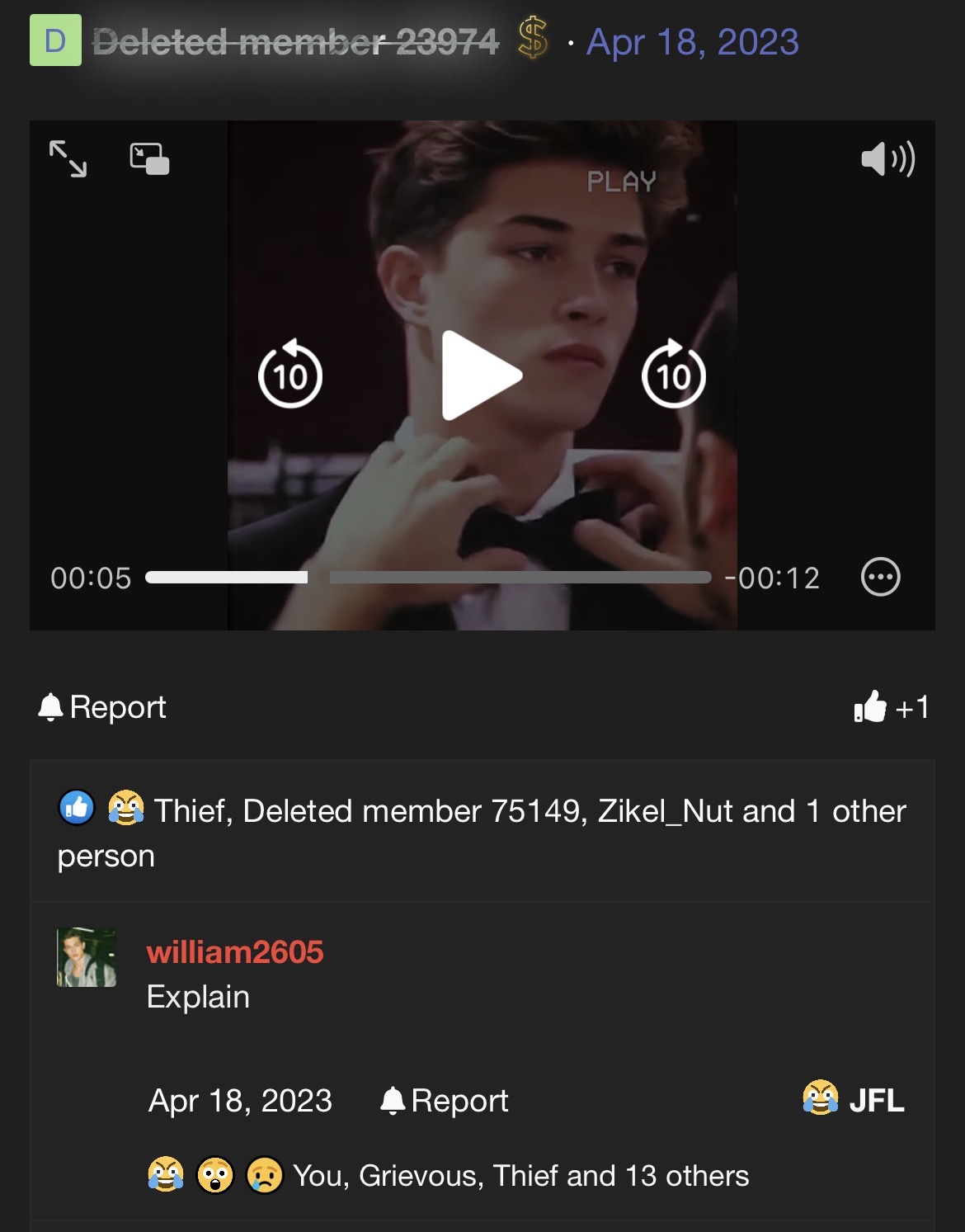This screenshot has width=965, height=1232.
Task: Enter fullscreen video mode
Action: (68, 158)
